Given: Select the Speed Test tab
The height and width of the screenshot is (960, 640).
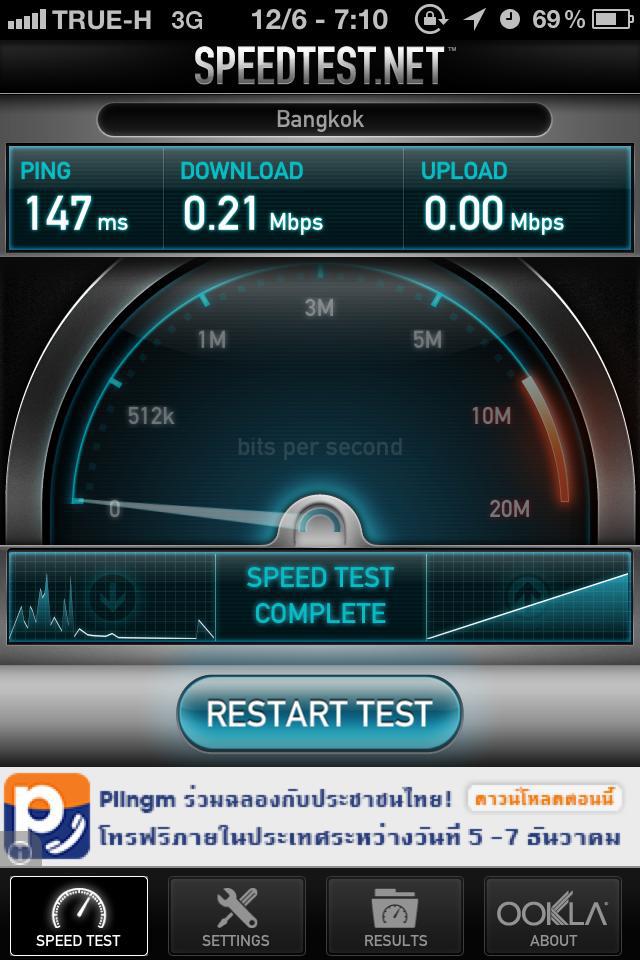Looking at the screenshot, I should point(78,915).
